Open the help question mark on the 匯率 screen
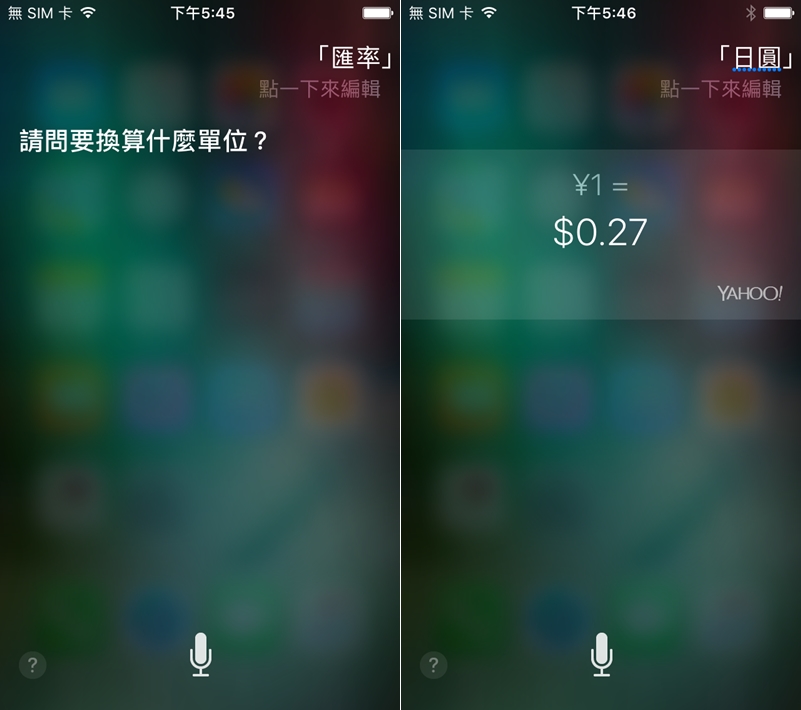 pyautogui.click(x=32, y=665)
